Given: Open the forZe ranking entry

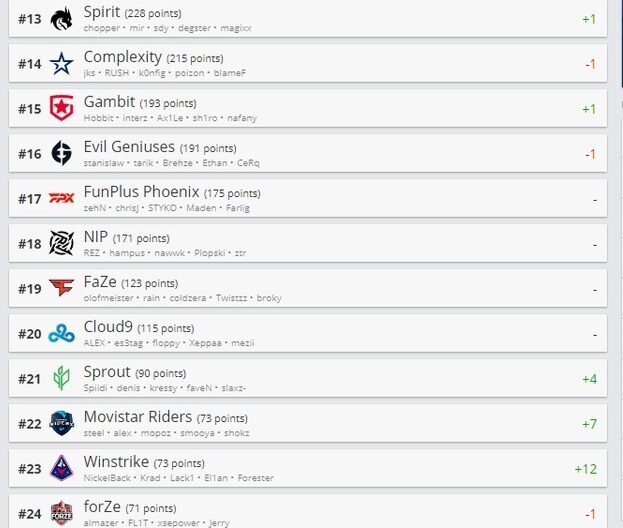Looking at the screenshot, I should [307, 512].
